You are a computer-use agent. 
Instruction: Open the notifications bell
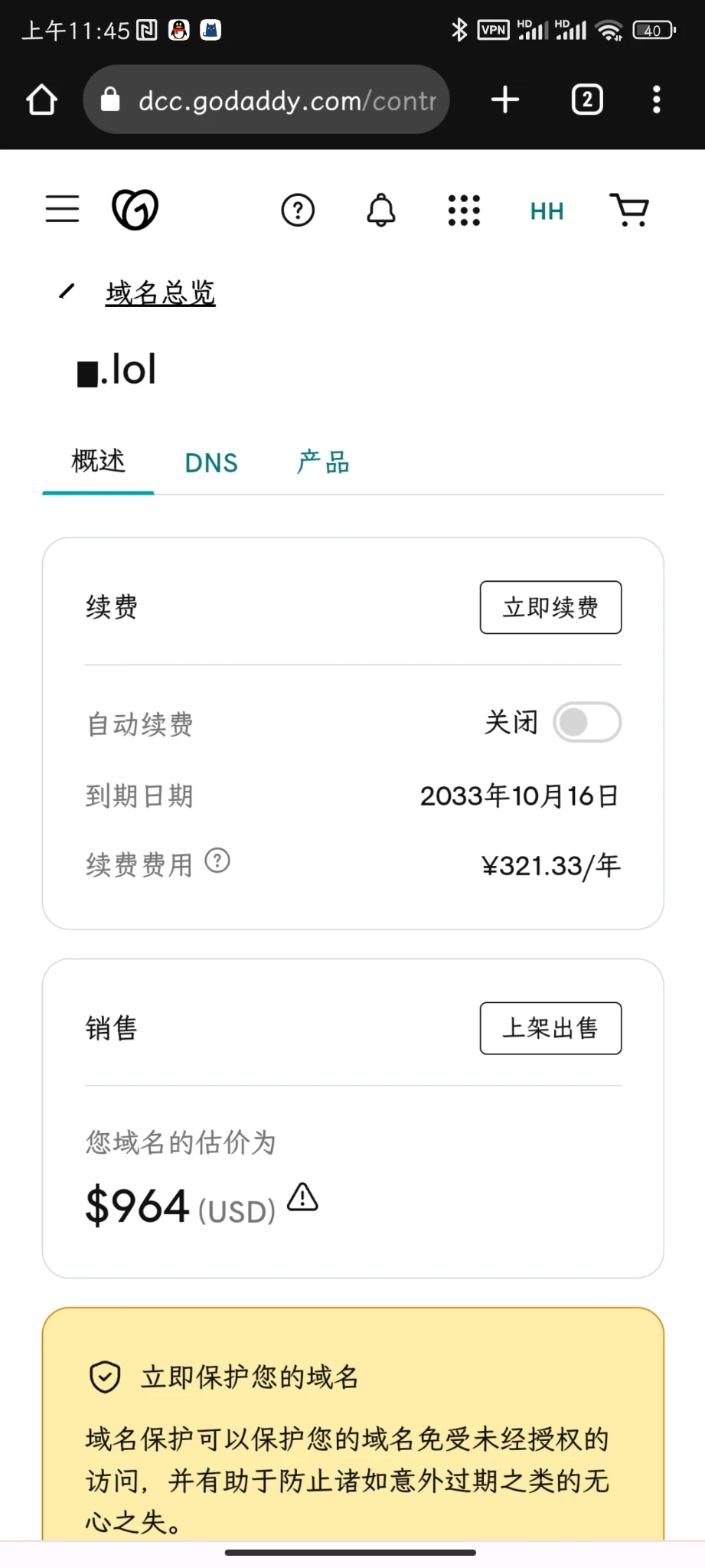[381, 210]
